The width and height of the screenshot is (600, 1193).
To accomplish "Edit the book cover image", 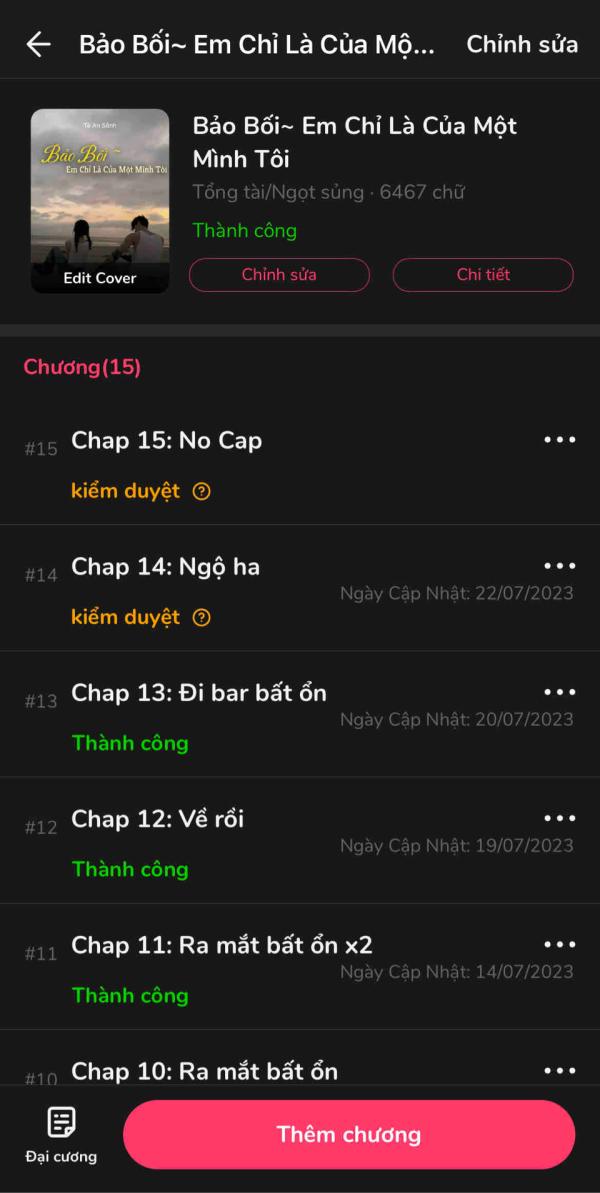I will [100, 200].
